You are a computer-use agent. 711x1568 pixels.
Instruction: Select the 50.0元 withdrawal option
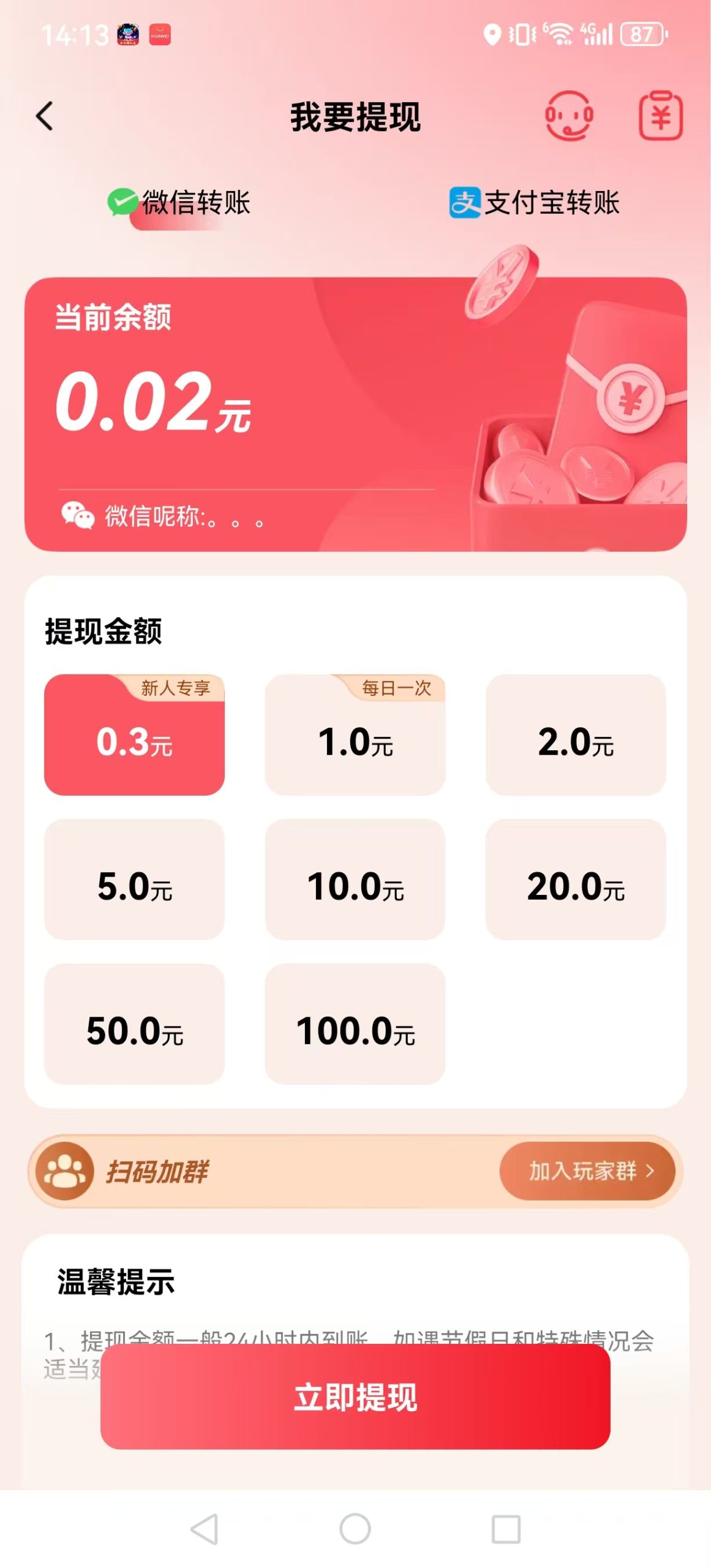(x=134, y=1024)
